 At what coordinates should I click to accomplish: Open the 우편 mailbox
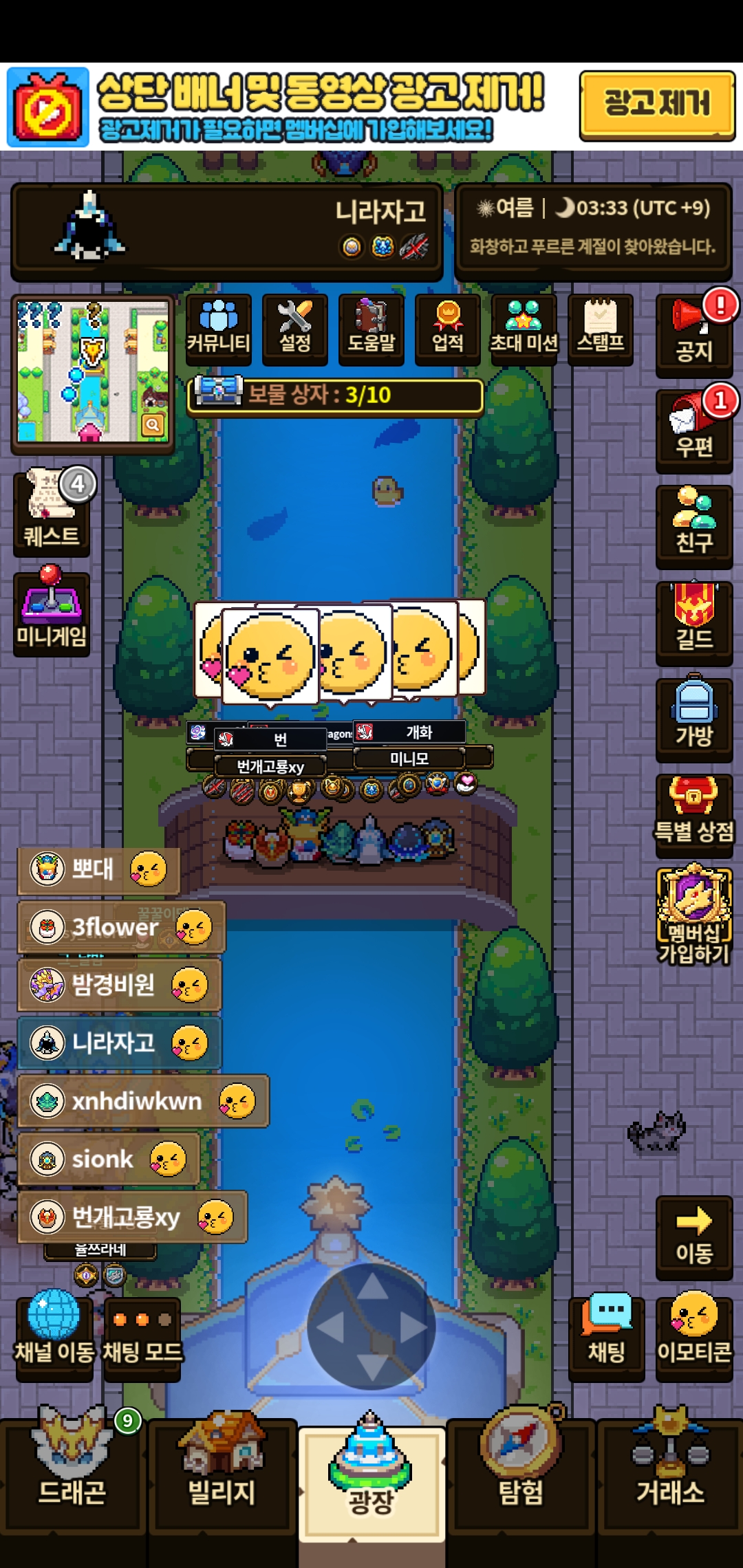click(x=694, y=431)
